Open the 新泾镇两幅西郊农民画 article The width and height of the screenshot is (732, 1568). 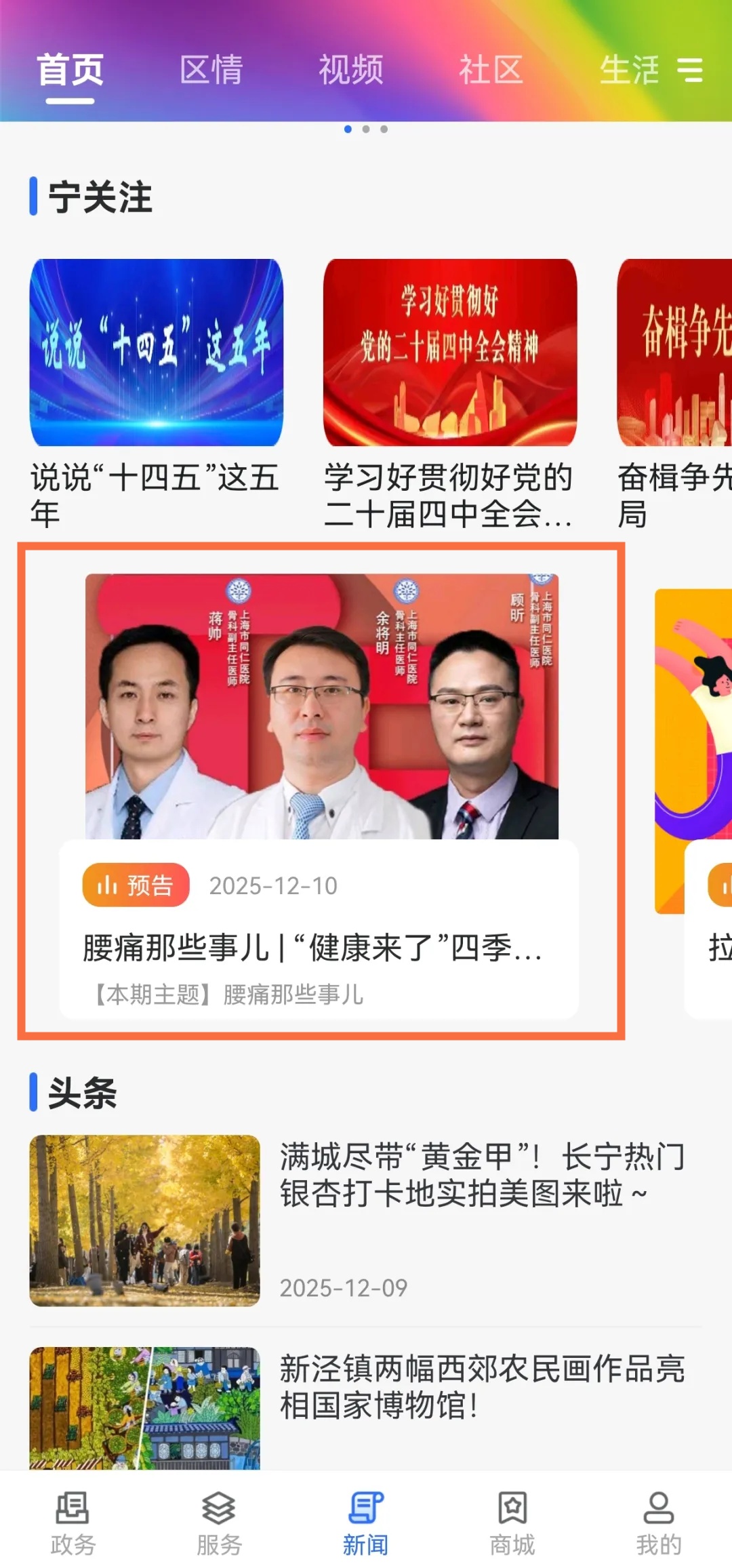point(483,1386)
